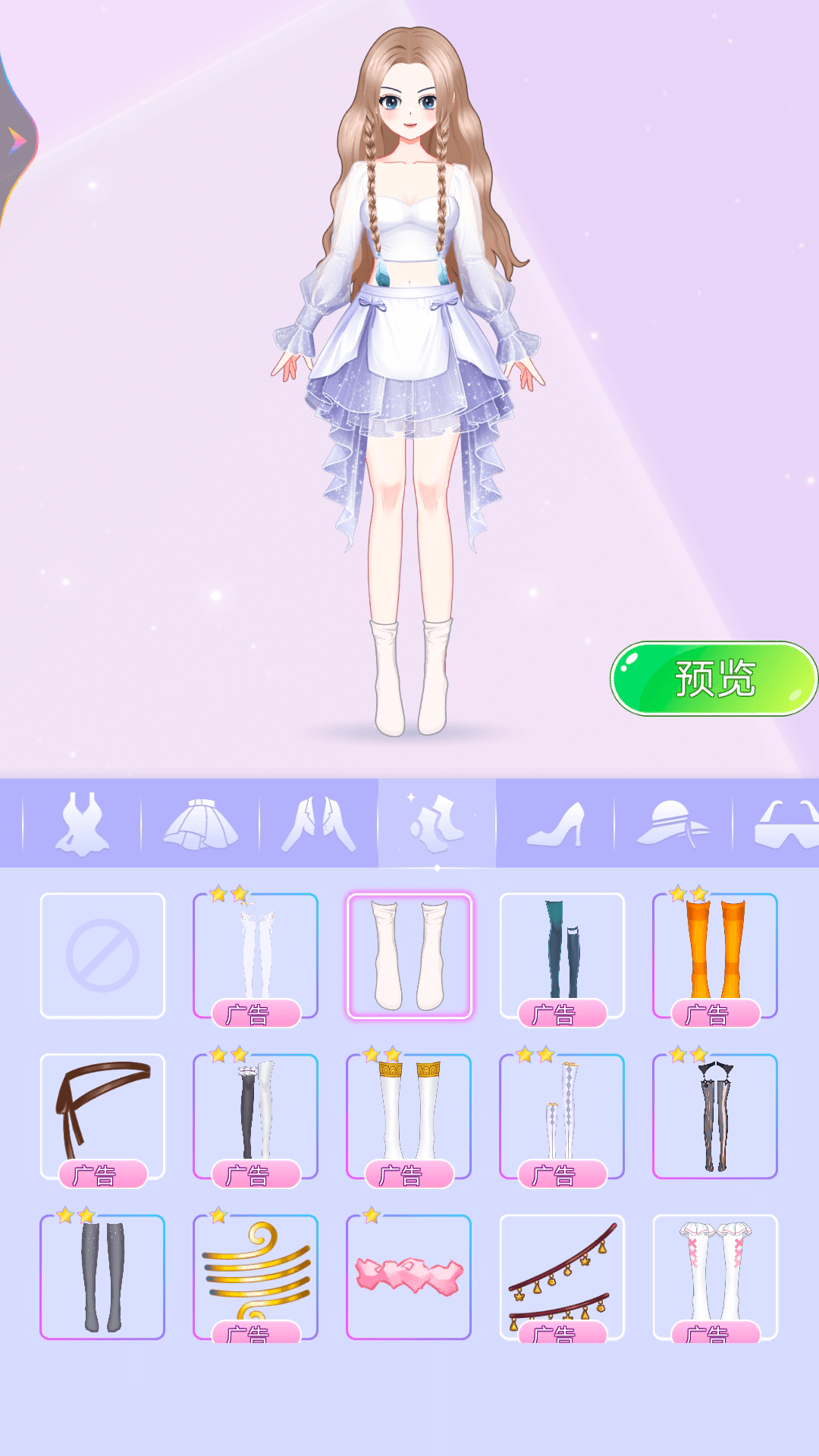
Task: Switch to the hat category tab
Action: 673,824
